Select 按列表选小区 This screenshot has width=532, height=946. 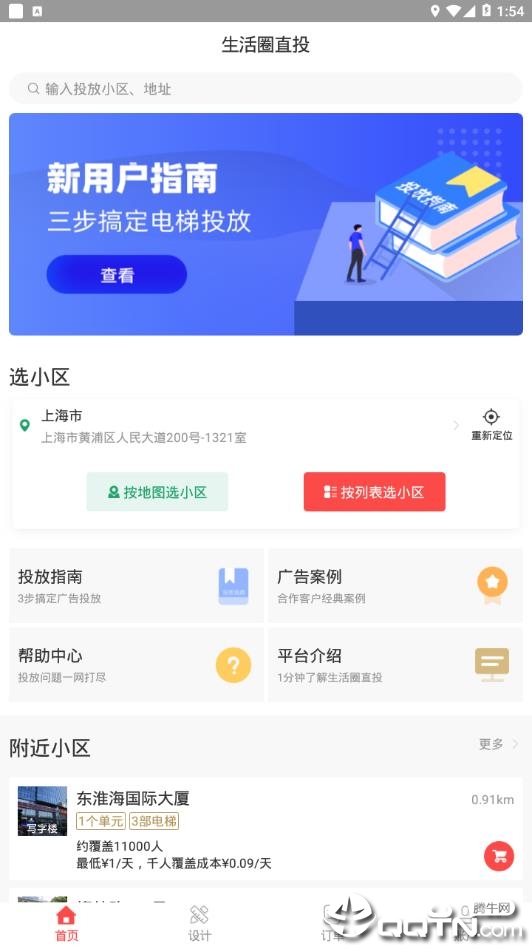click(x=375, y=492)
